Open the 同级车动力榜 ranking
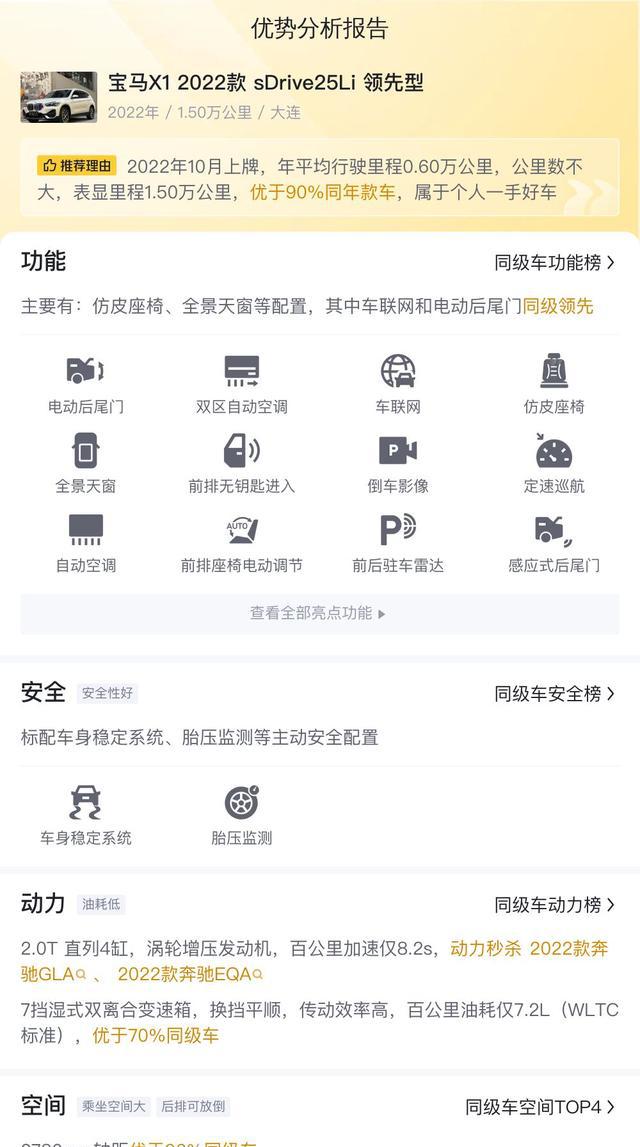This screenshot has height=1147, width=640. [554, 905]
